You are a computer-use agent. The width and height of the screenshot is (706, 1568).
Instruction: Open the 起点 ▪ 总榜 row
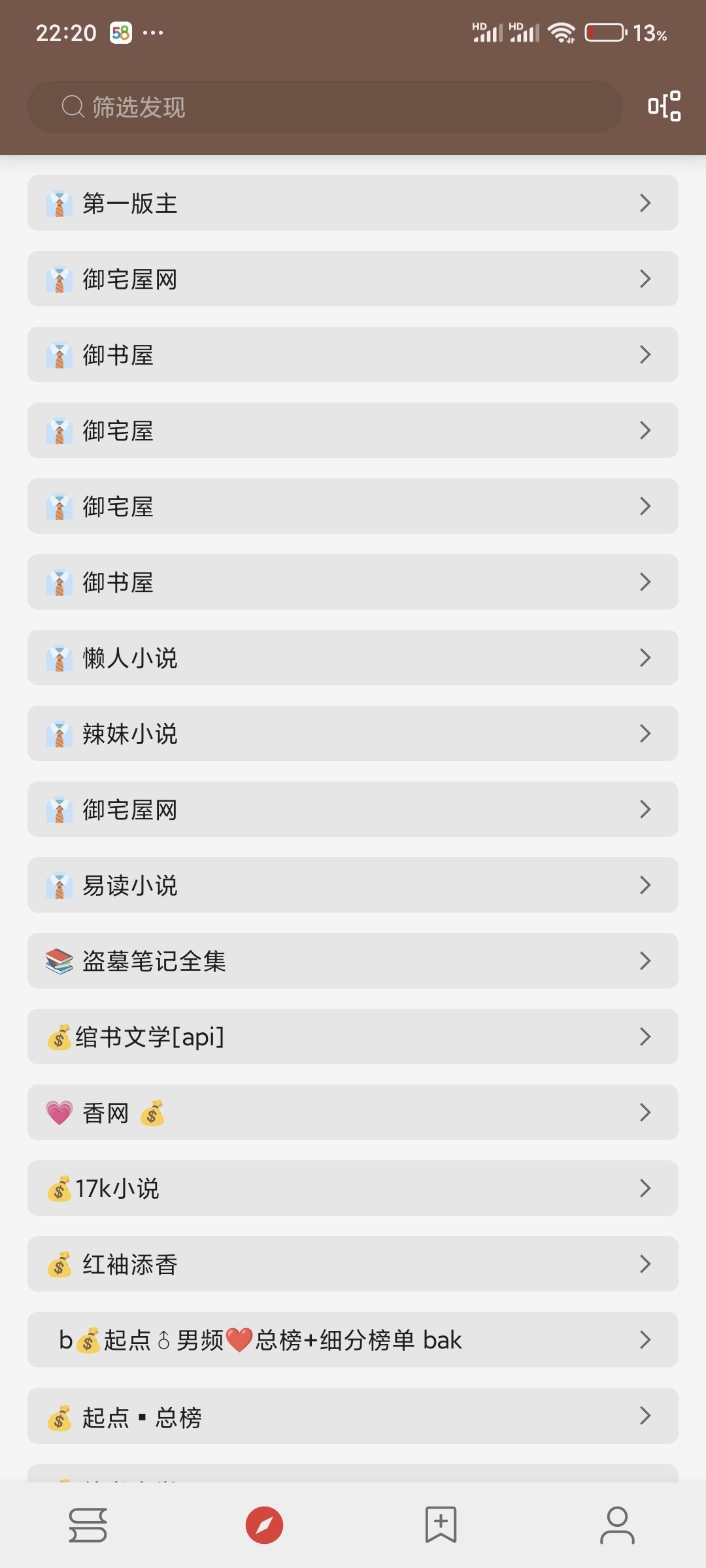353,1416
